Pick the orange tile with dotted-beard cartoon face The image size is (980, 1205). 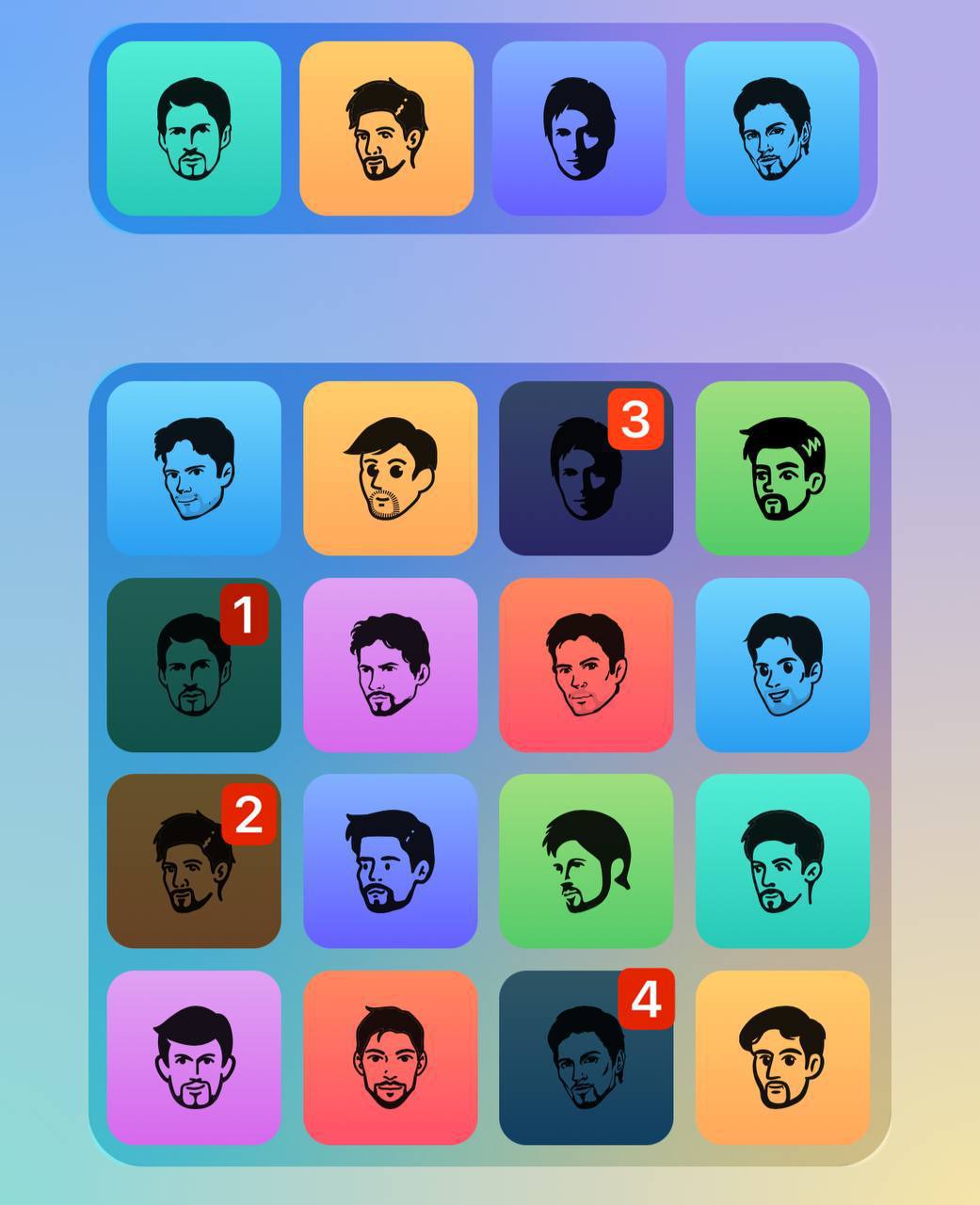(x=390, y=468)
